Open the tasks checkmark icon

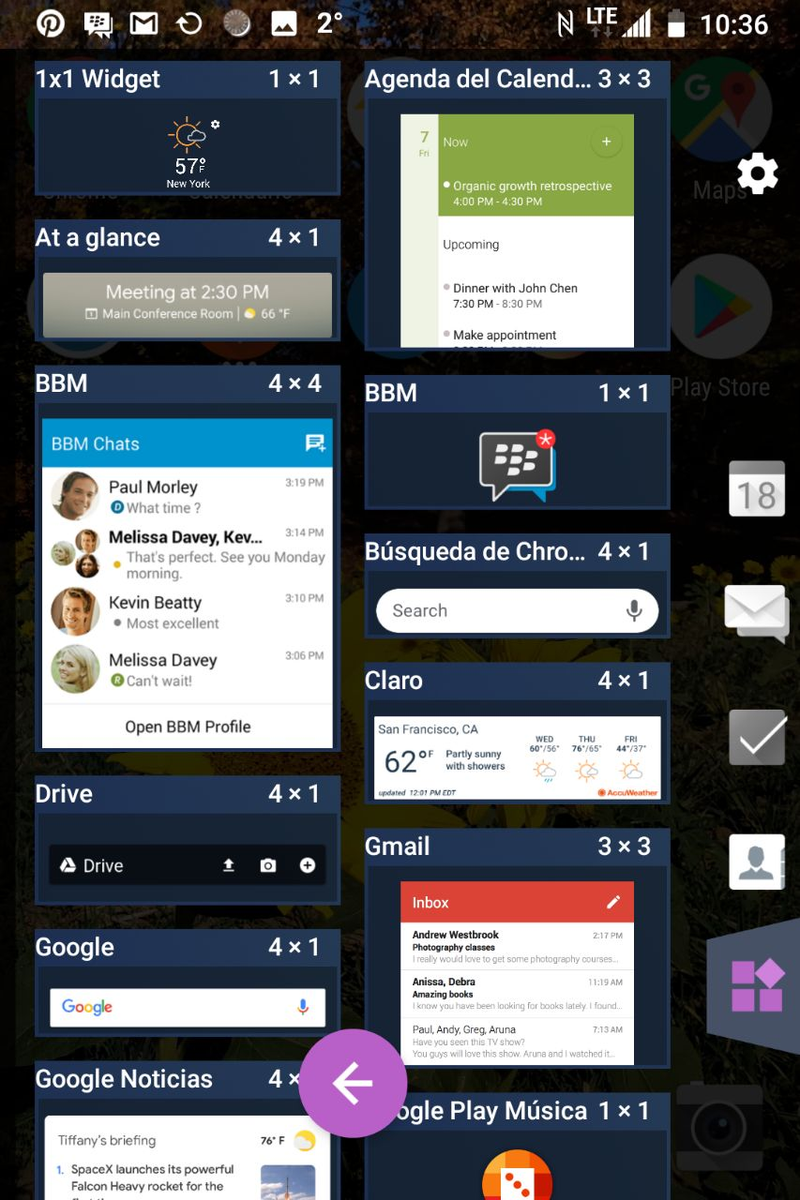(x=757, y=737)
